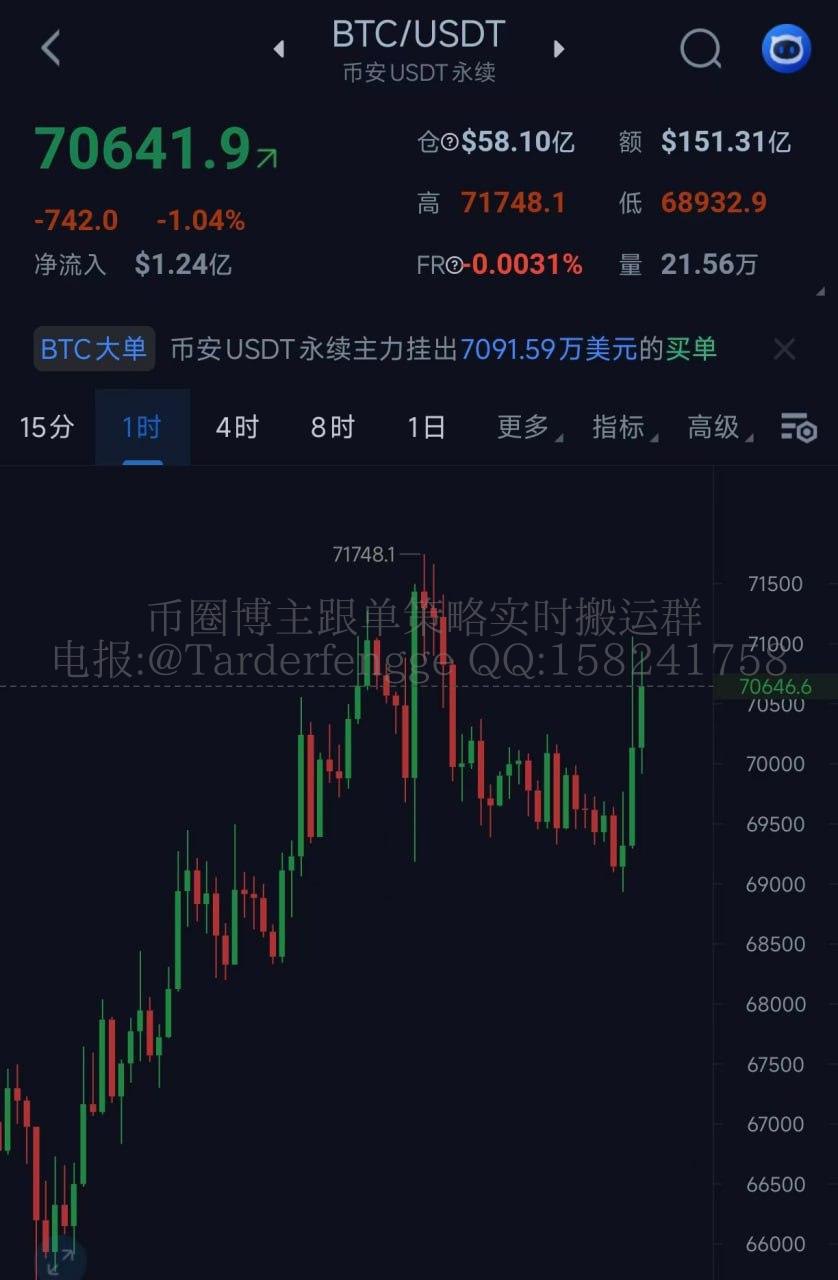Image resolution: width=838 pixels, height=1280 pixels.
Task: Switch to the previous trading pair
Action: 279,48
